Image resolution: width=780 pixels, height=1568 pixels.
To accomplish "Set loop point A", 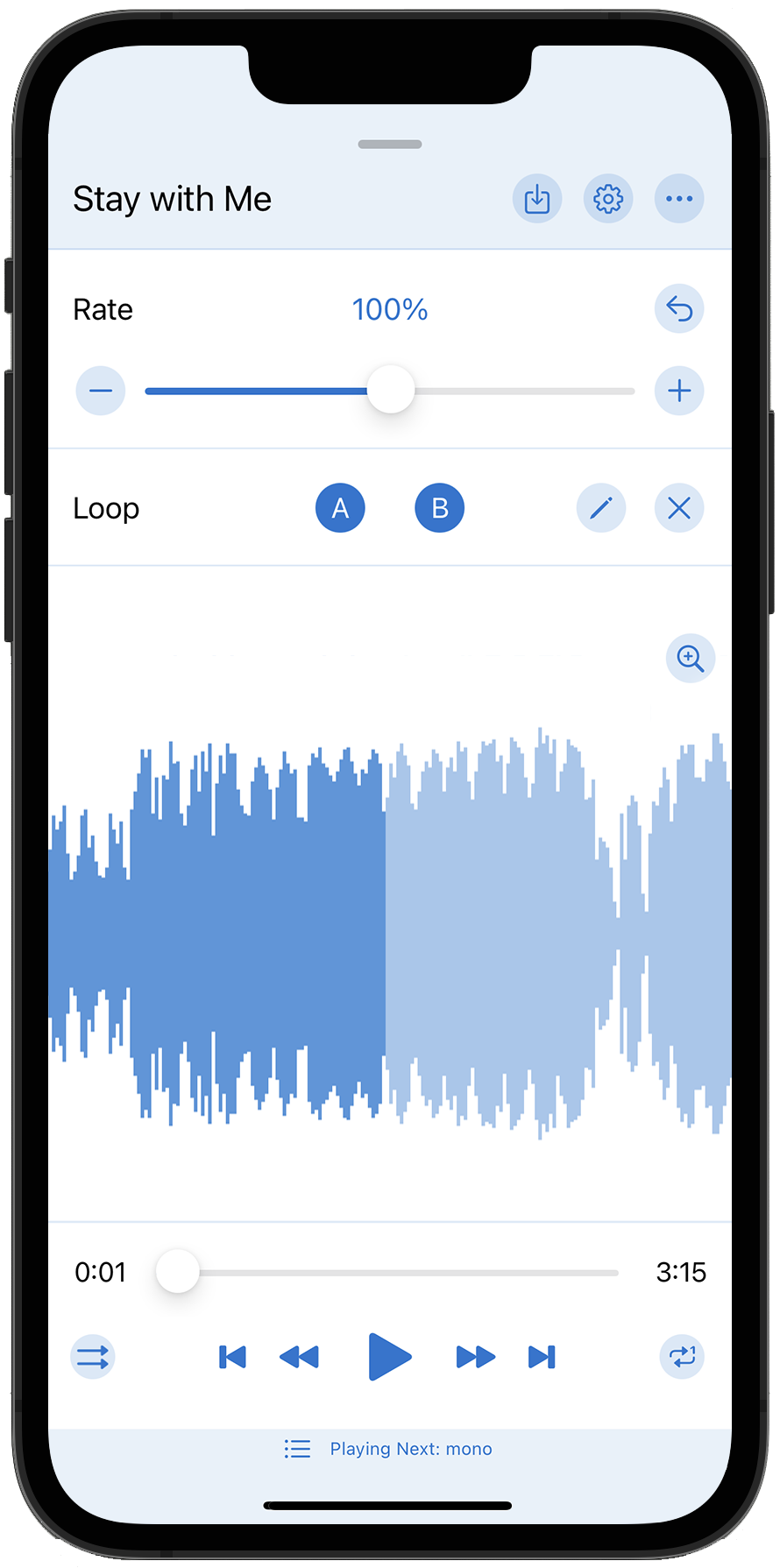I will (x=340, y=508).
